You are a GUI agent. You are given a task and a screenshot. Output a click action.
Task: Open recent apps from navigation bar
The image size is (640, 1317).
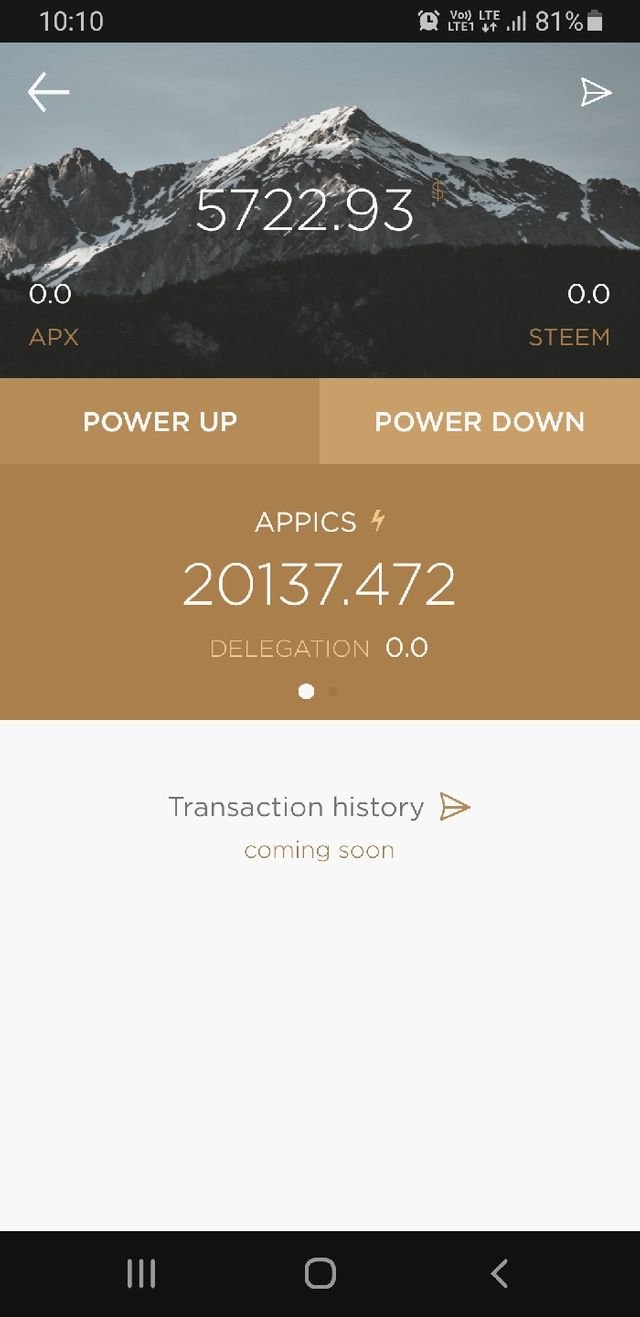click(141, 1273)
